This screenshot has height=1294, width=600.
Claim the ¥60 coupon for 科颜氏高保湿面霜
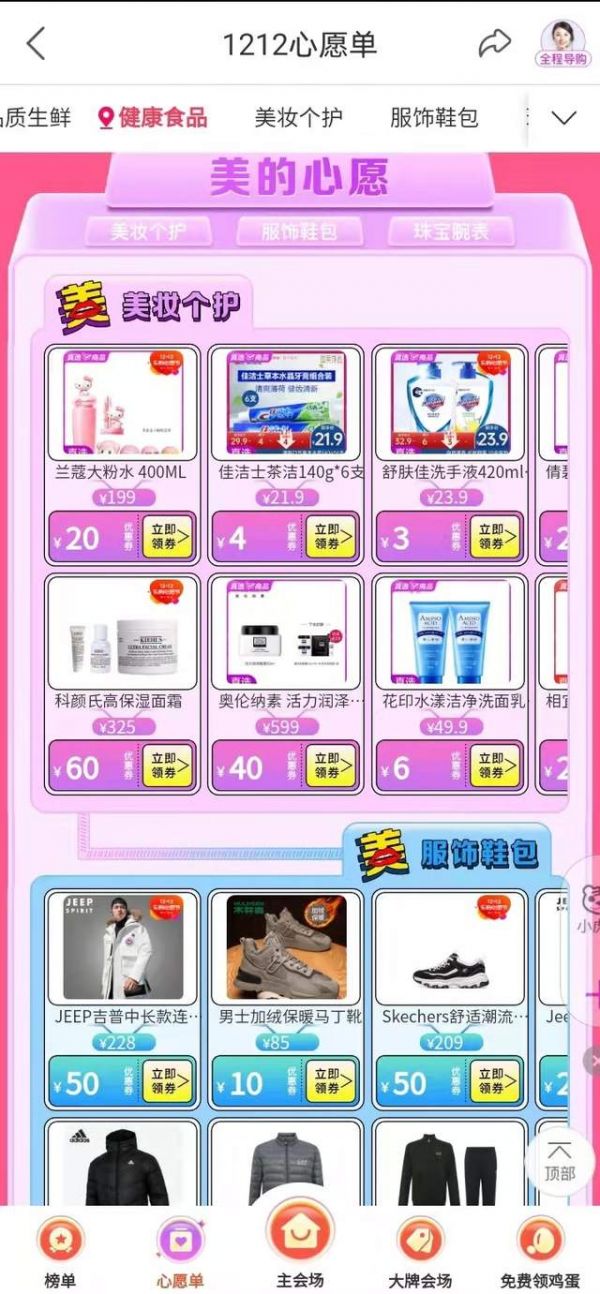(x=167, y=767)
